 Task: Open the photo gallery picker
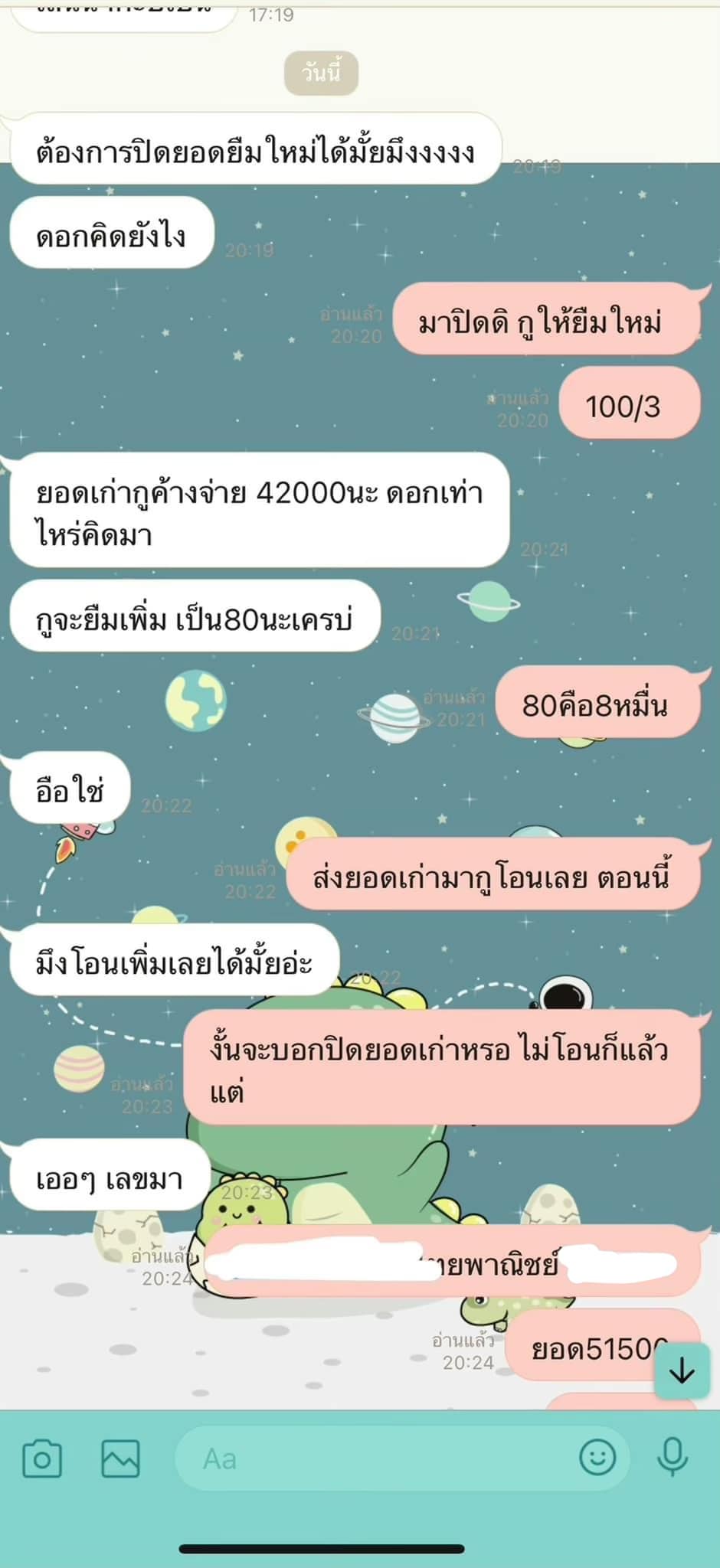pyautogui.click(x=121, y=1459)
